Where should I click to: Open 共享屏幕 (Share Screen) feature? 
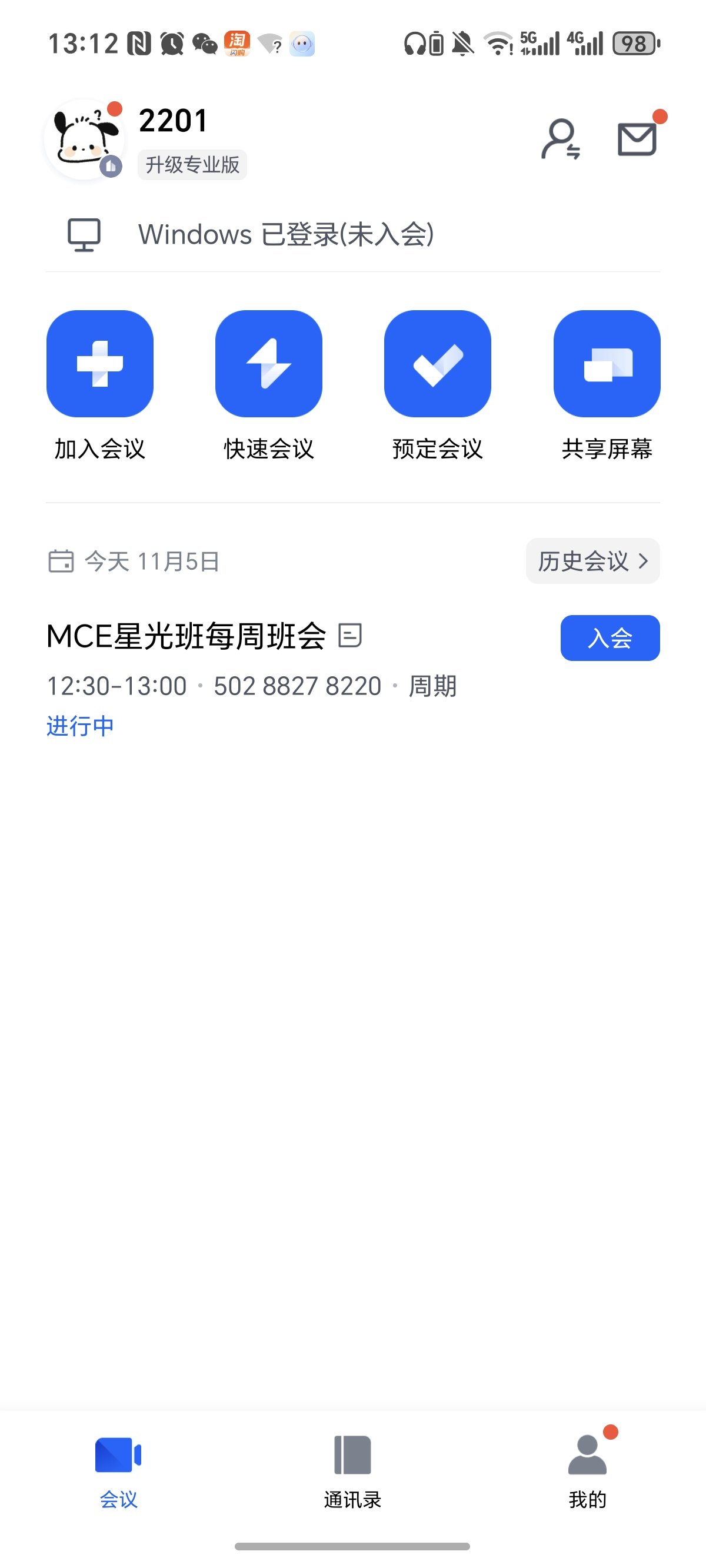pyautogui.click(x=607, y=363)
